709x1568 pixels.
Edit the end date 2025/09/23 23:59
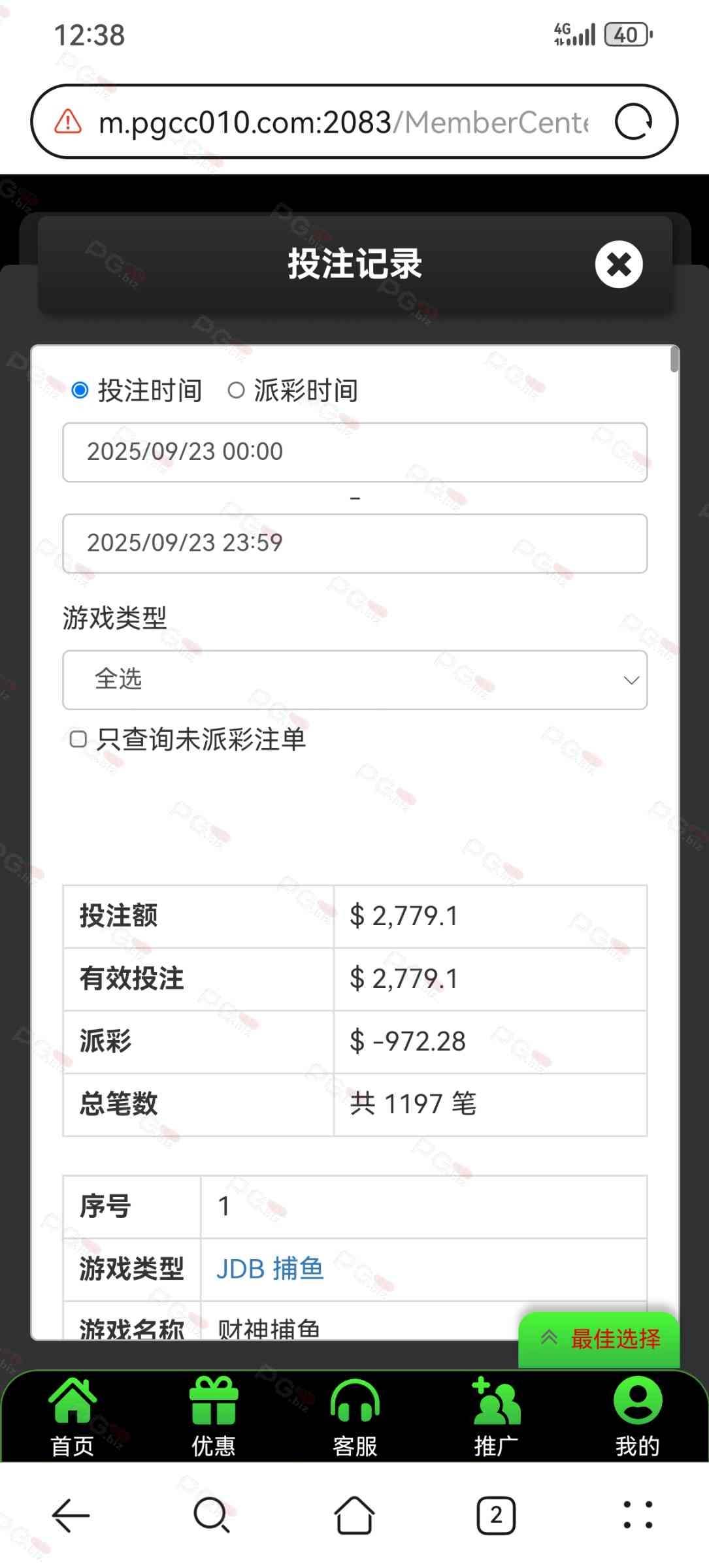[x=354, y=544]
